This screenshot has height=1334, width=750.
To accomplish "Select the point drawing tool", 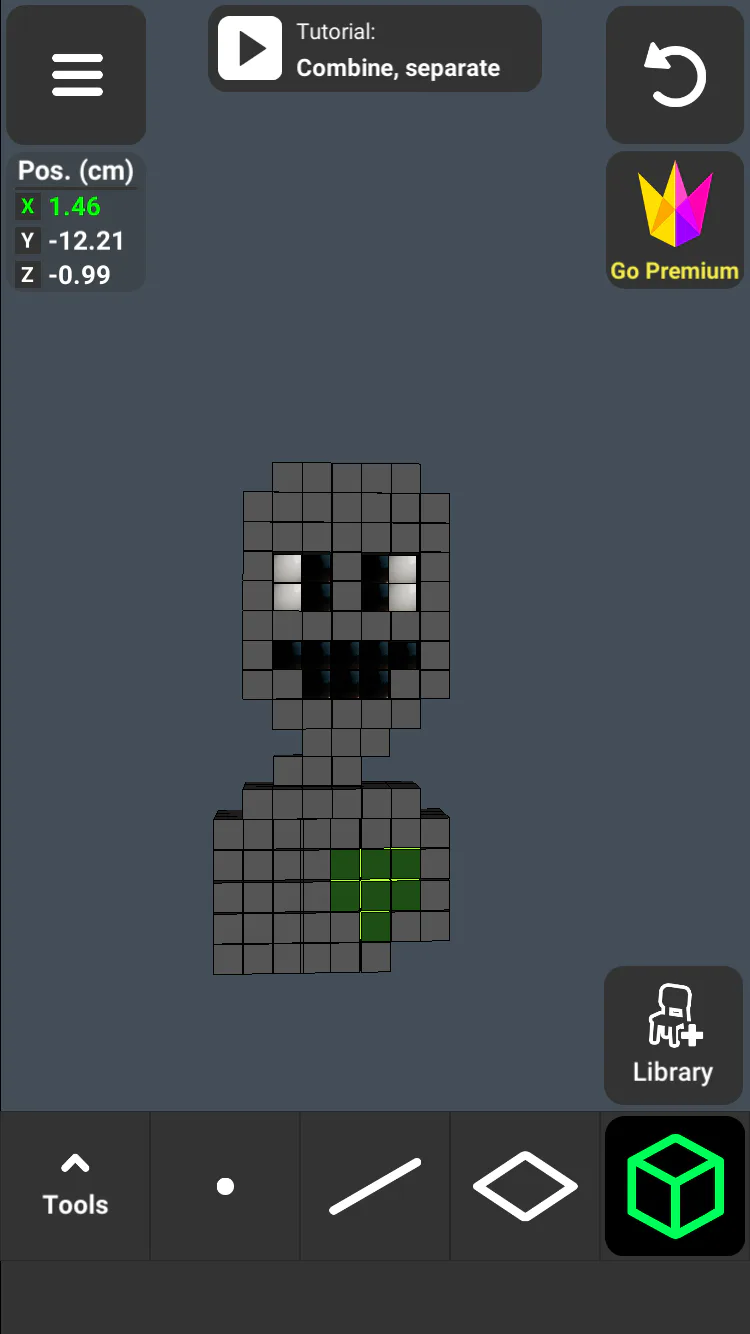I will (225, 1186).
